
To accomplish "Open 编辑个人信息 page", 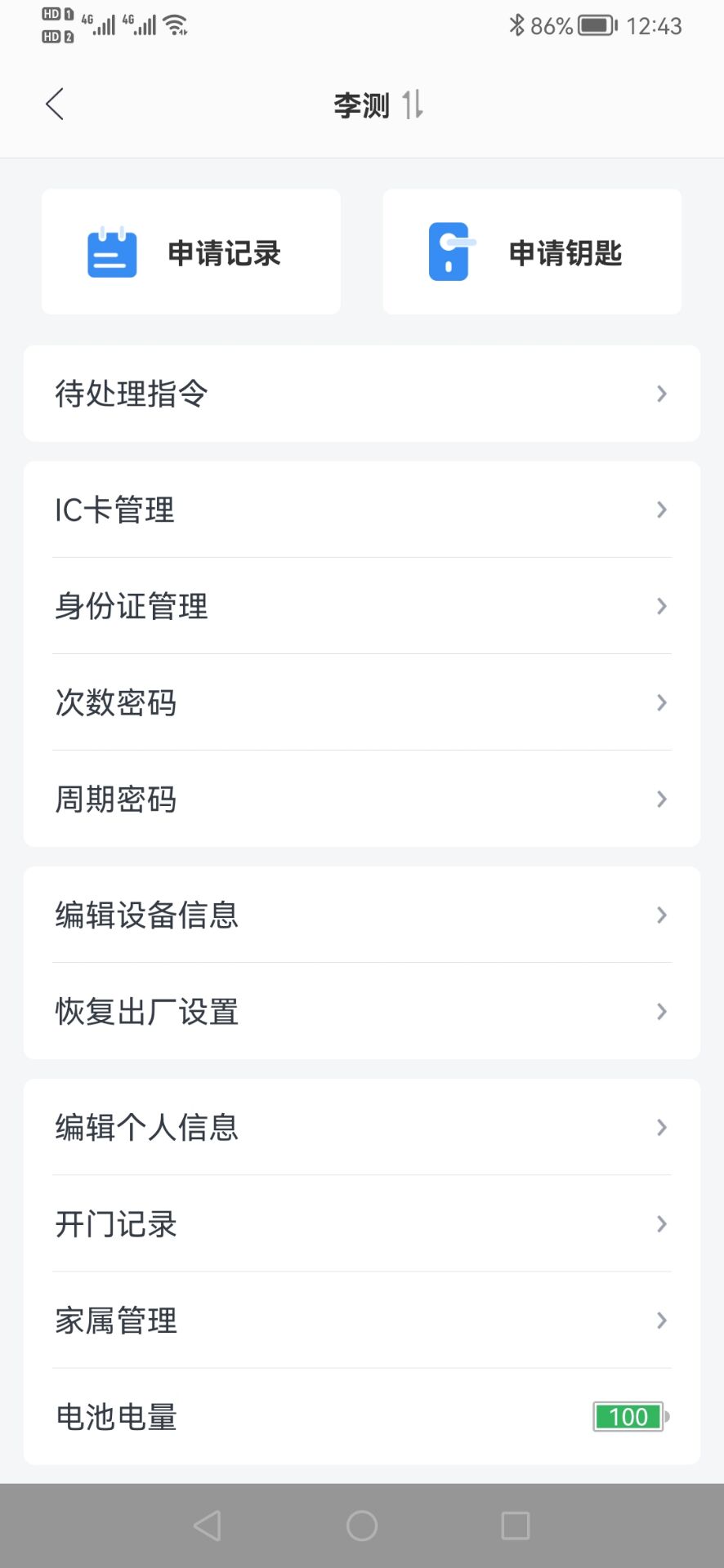I will [362, 1128].
